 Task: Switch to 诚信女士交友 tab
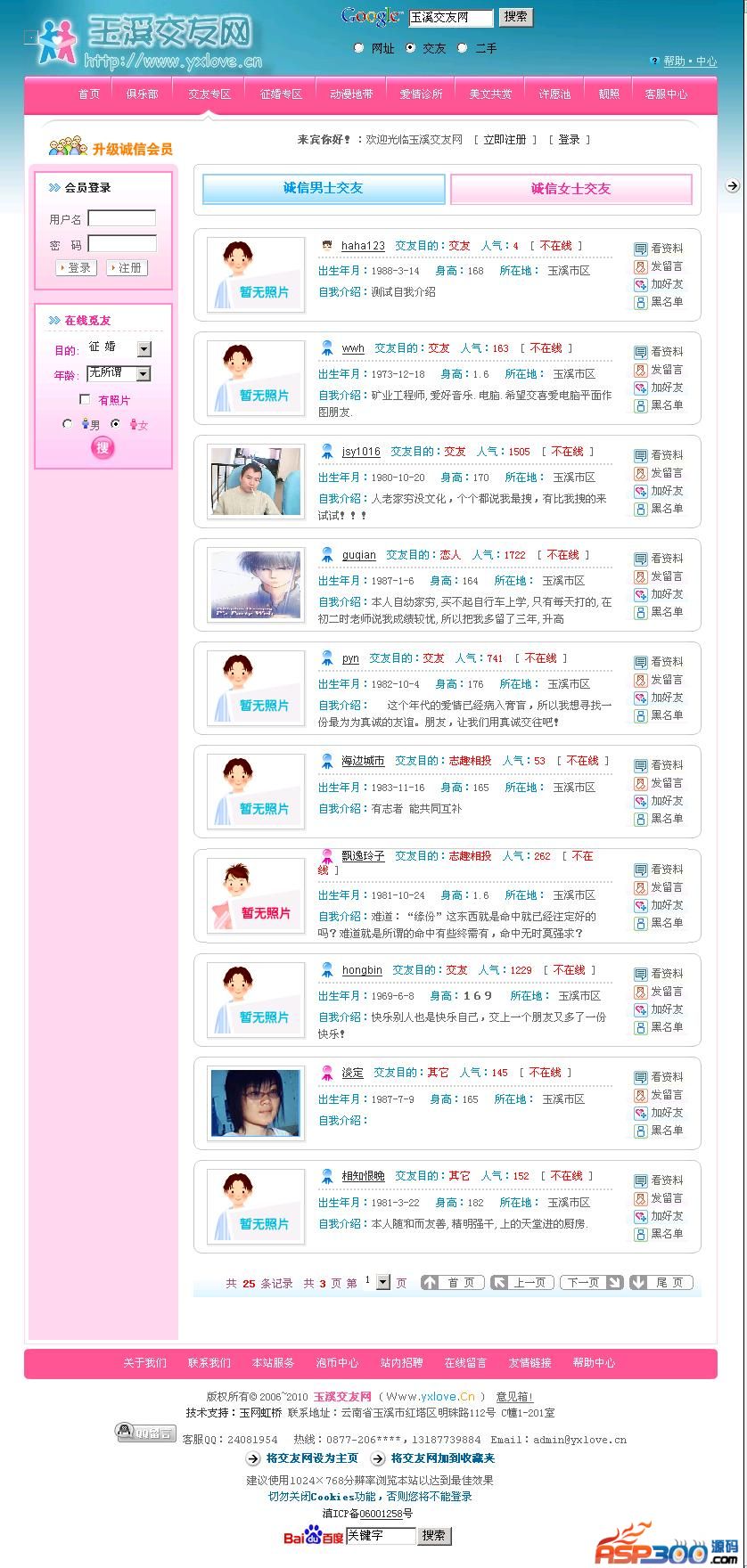point(571,189)
